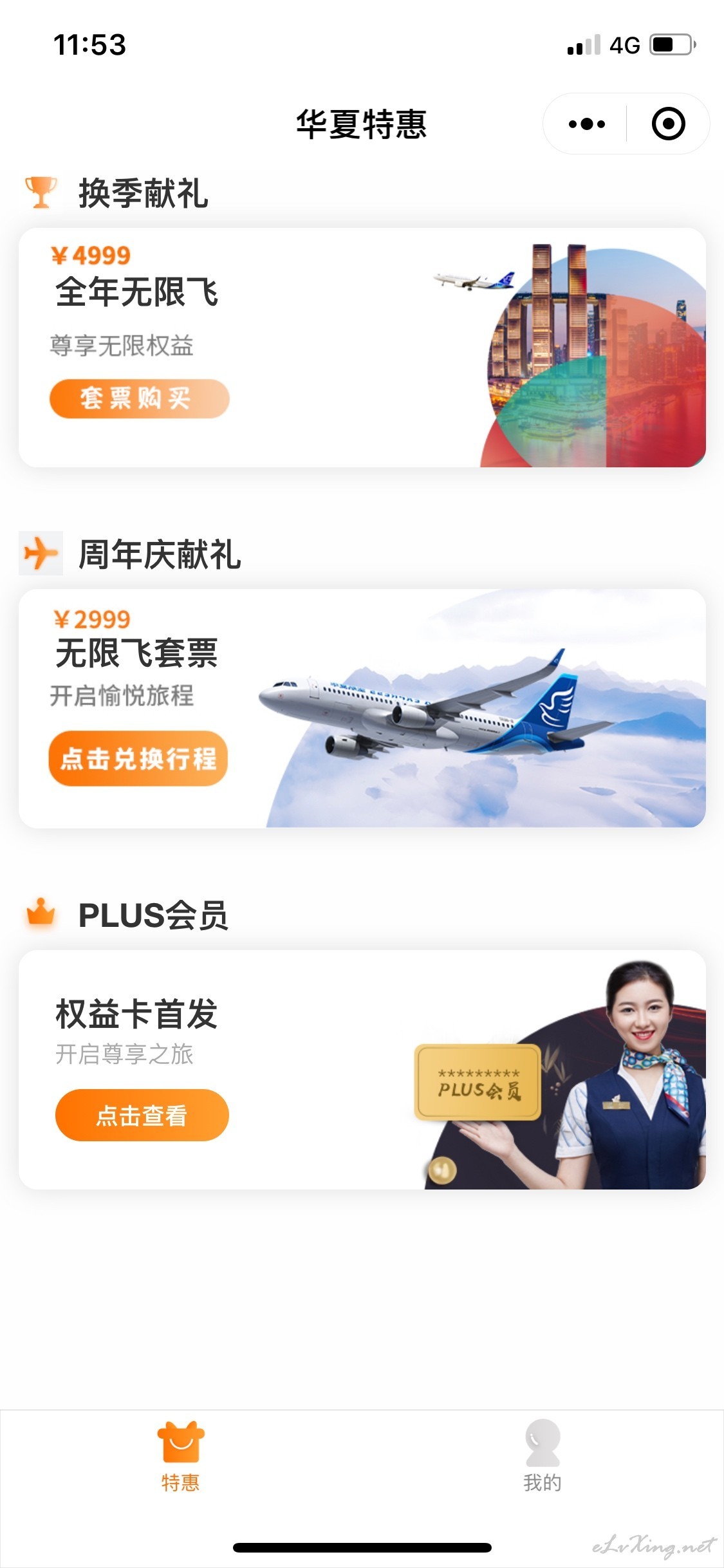Tap 点击兑换行程 to redeem a trip
Screen dimensions: 724x1568
tap(138, 758)
